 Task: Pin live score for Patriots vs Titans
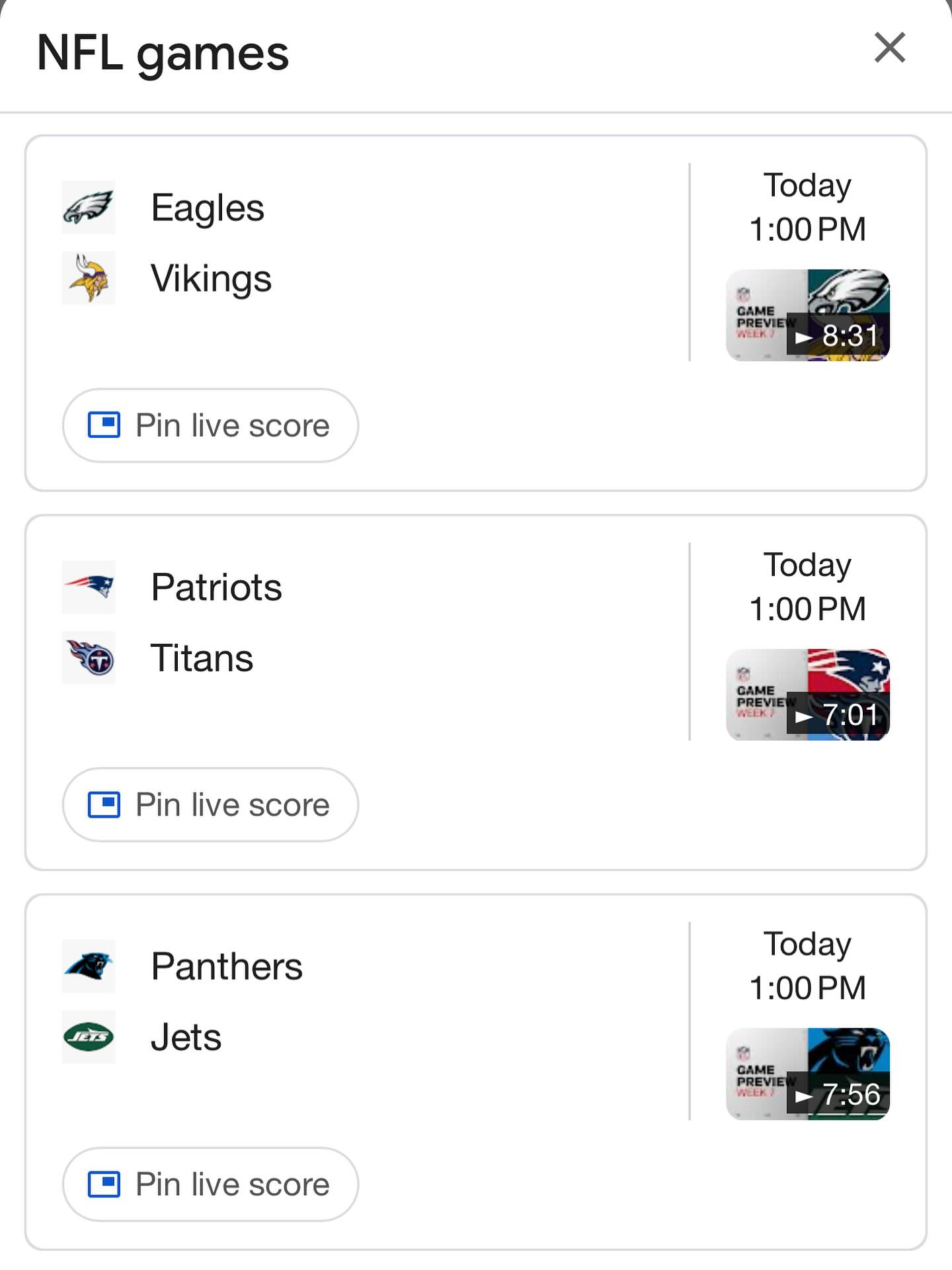210,804
